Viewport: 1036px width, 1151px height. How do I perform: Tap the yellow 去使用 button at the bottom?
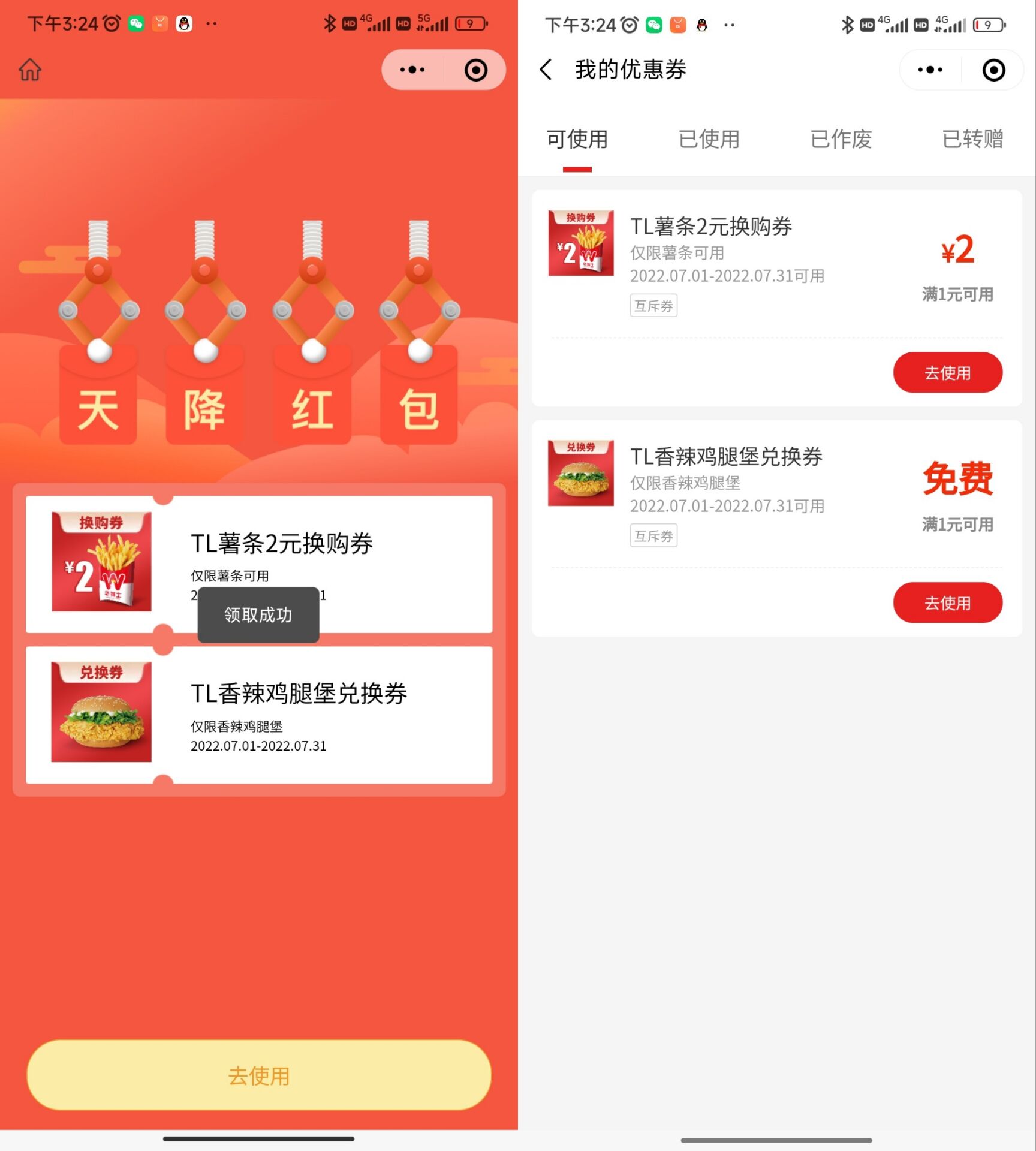(259, 1075)
